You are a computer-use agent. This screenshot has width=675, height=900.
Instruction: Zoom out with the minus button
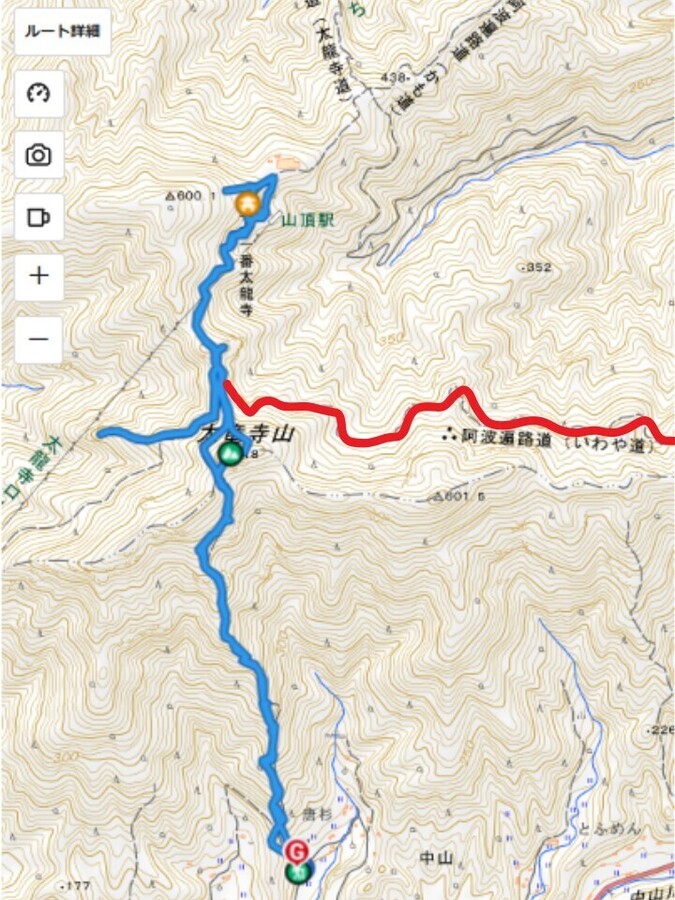click(x=39, y=338)
